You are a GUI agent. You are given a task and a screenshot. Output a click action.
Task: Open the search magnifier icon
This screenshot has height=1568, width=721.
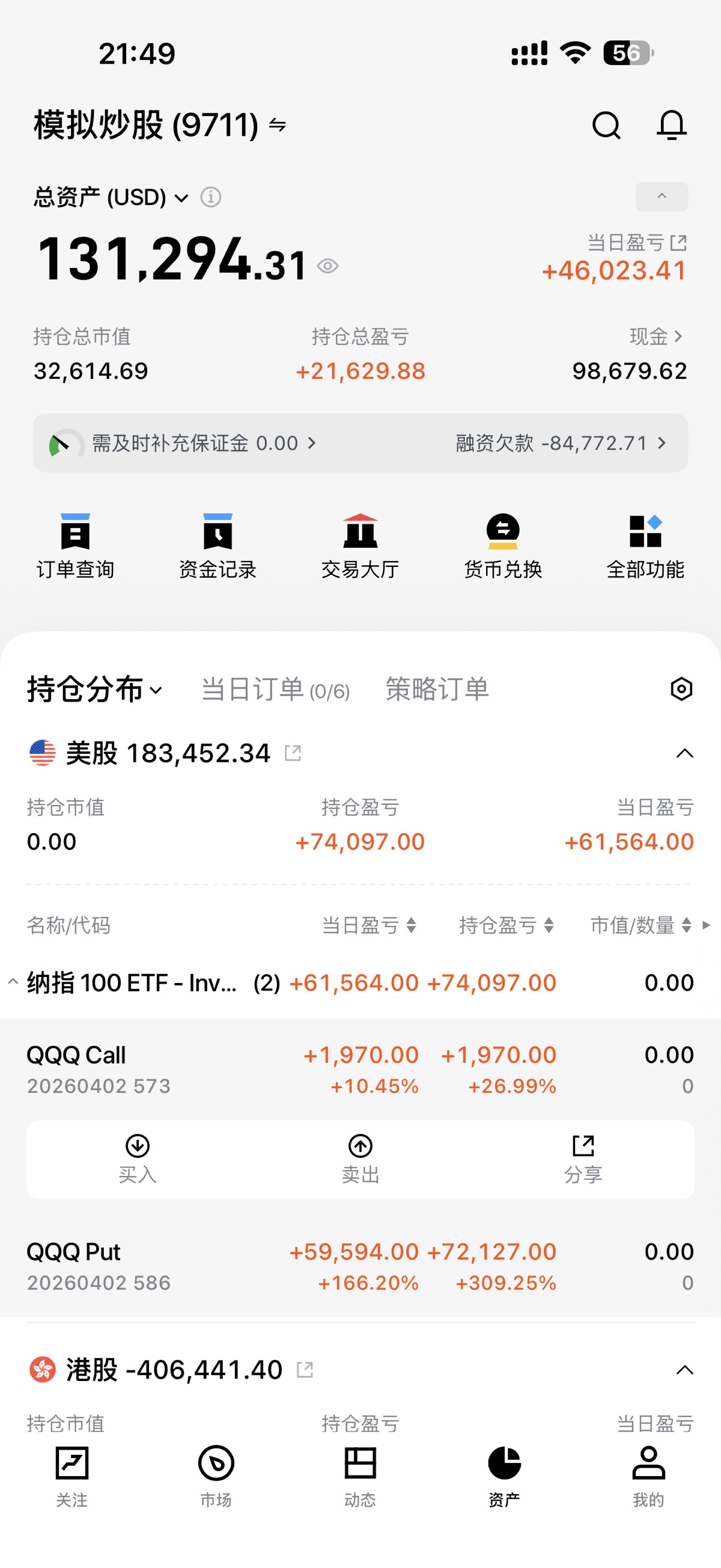(x=606, y=126)
